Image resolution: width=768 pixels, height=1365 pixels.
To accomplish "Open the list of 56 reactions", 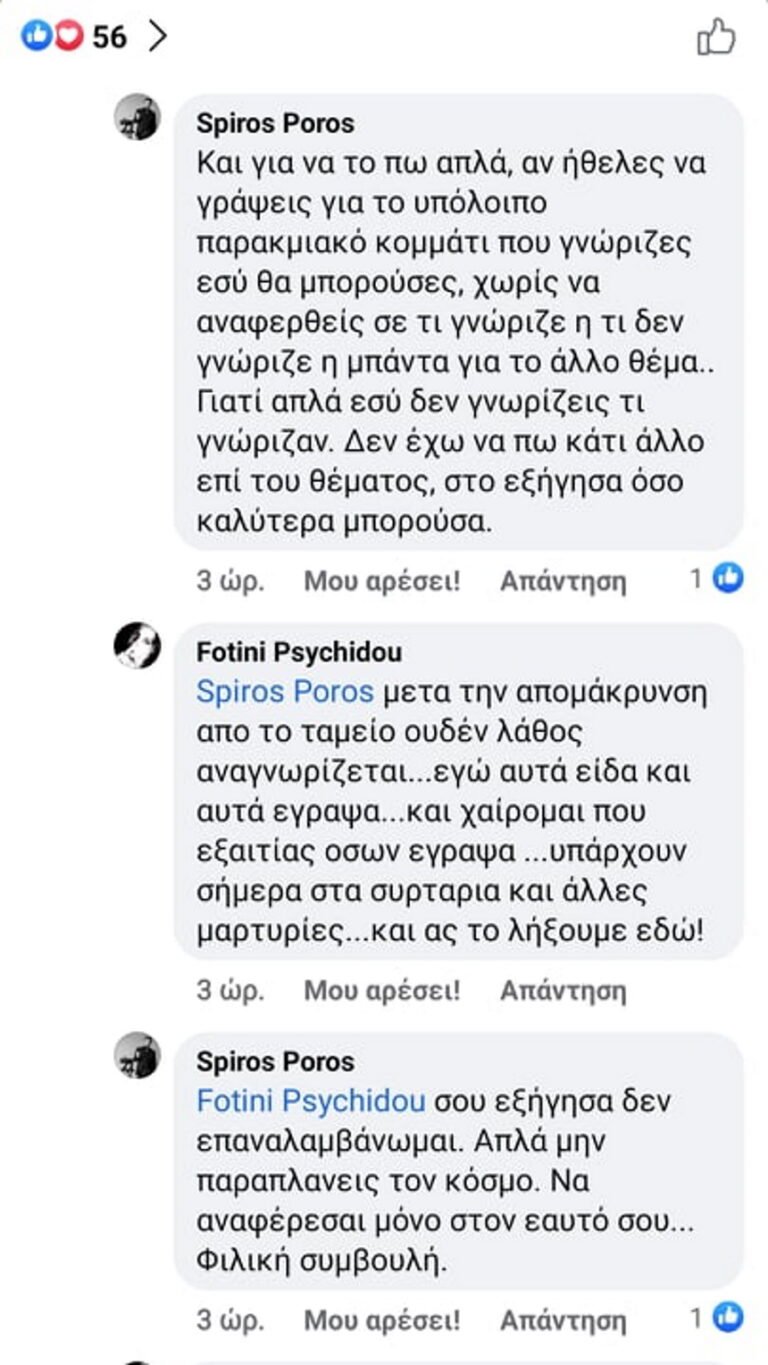I will click(x=92, y=37).
